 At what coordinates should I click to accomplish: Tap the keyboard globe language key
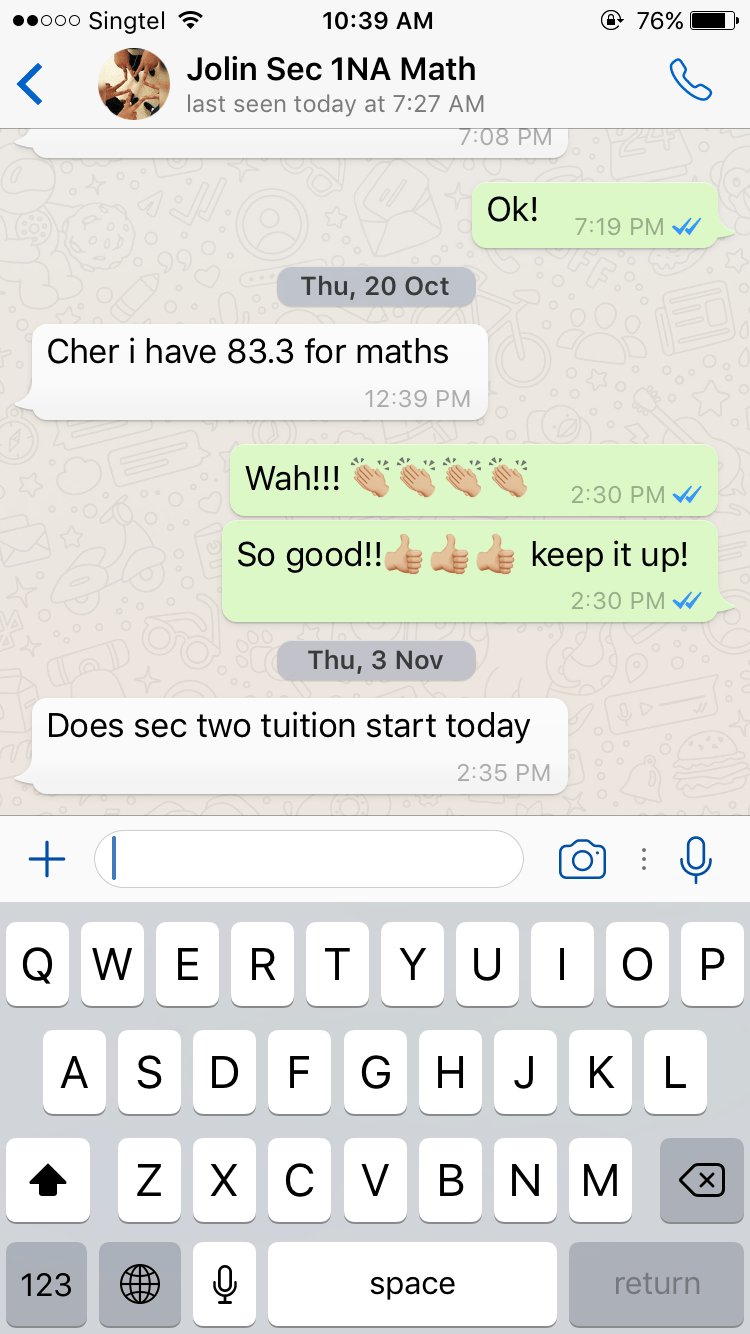pyautogui.click(x=140, y=1285)
